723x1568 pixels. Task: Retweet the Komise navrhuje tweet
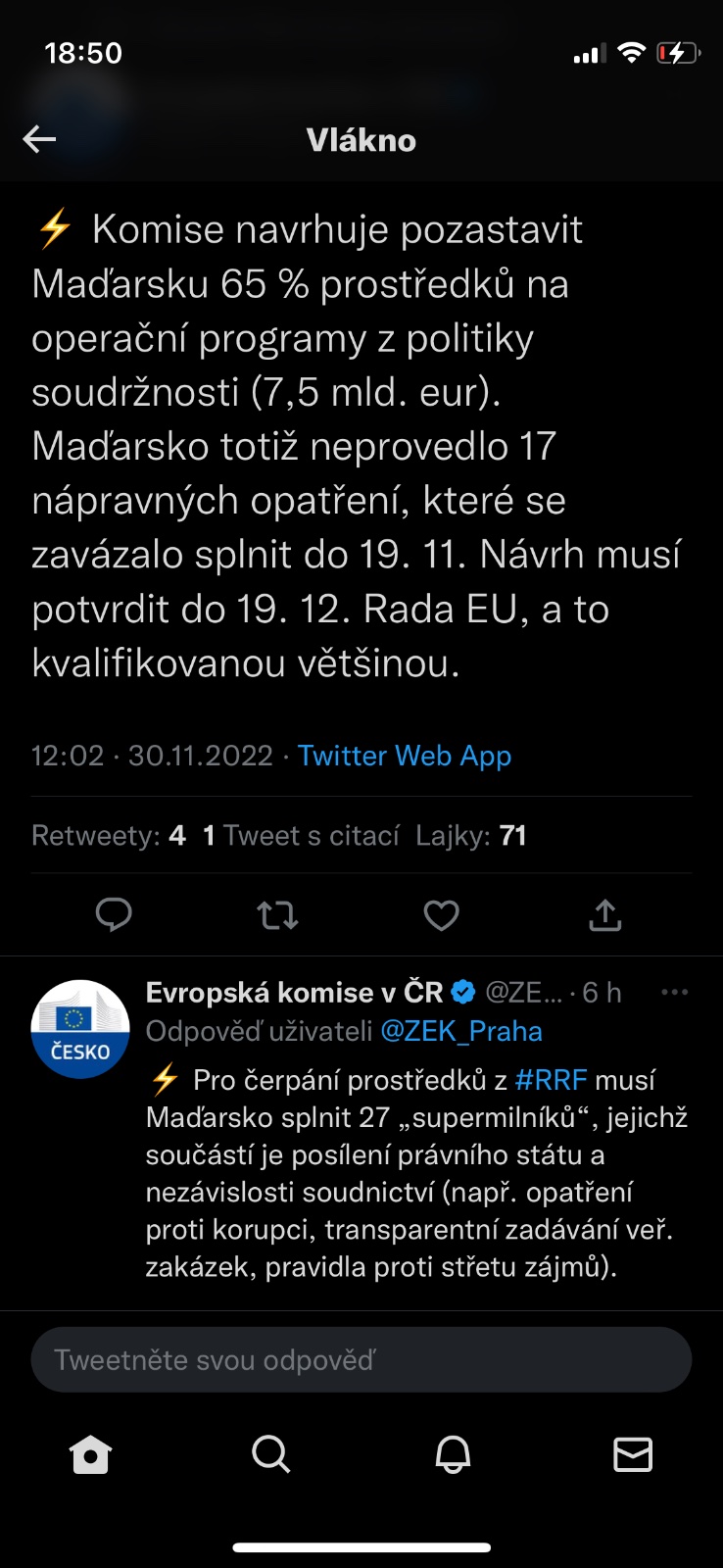click(x=277, y=915)
